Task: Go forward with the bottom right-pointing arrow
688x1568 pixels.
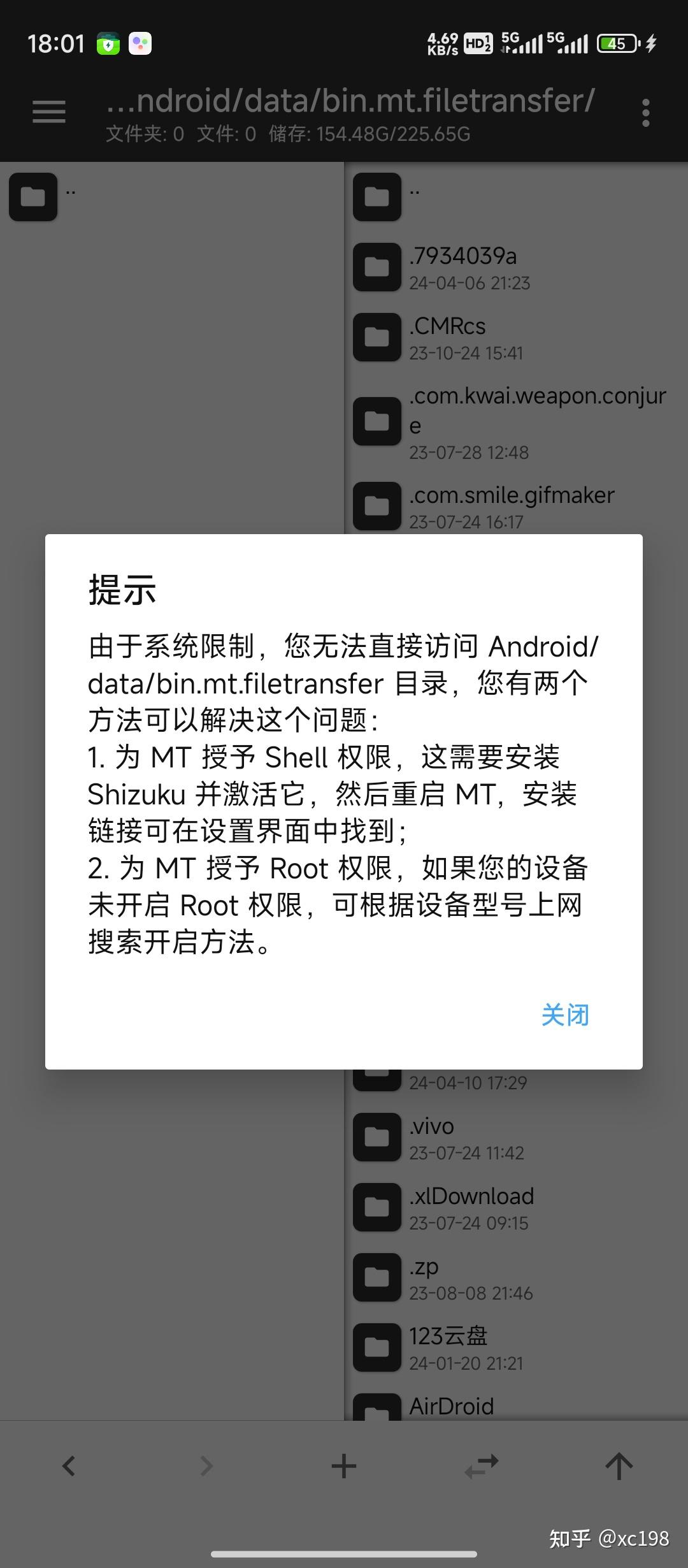Action: click(x=206, y=1466)
